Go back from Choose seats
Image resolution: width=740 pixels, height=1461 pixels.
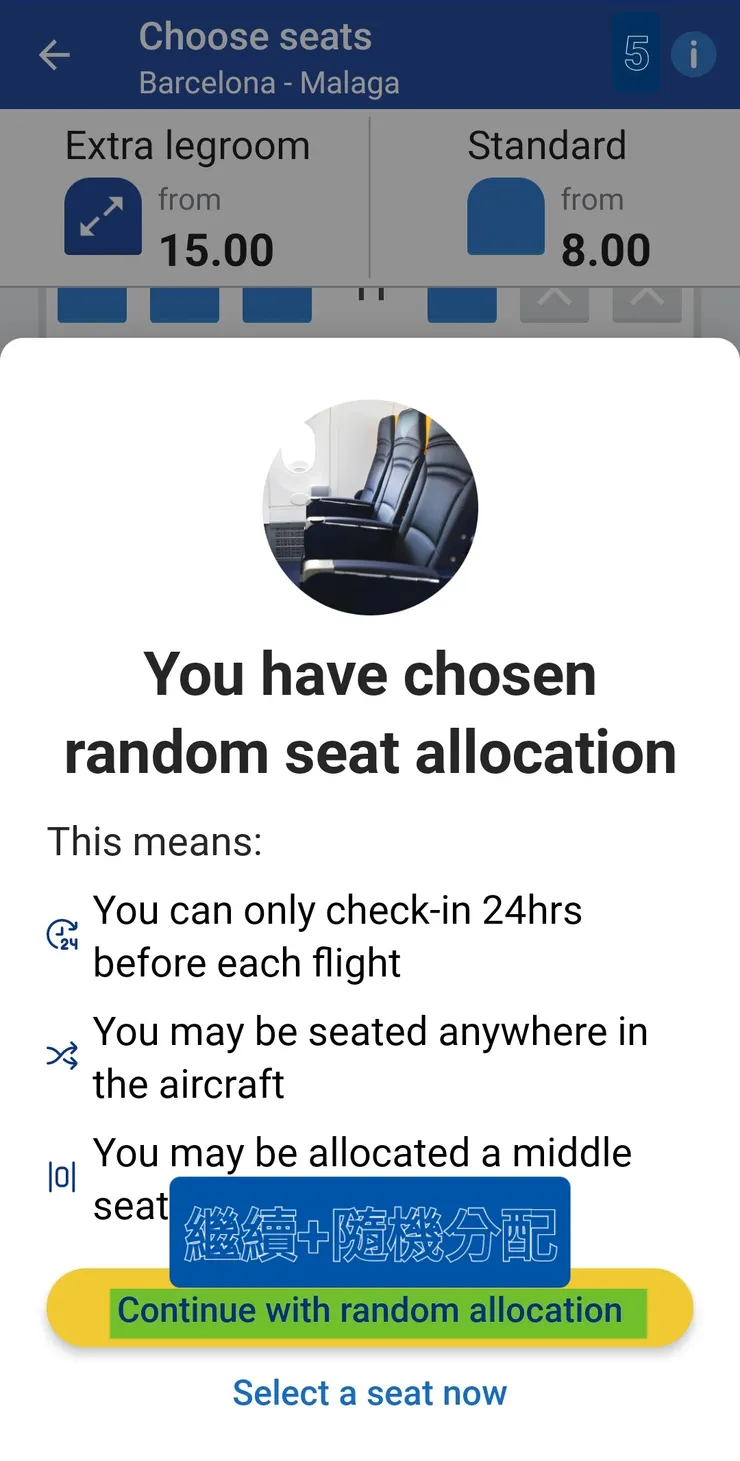[55, 55]
